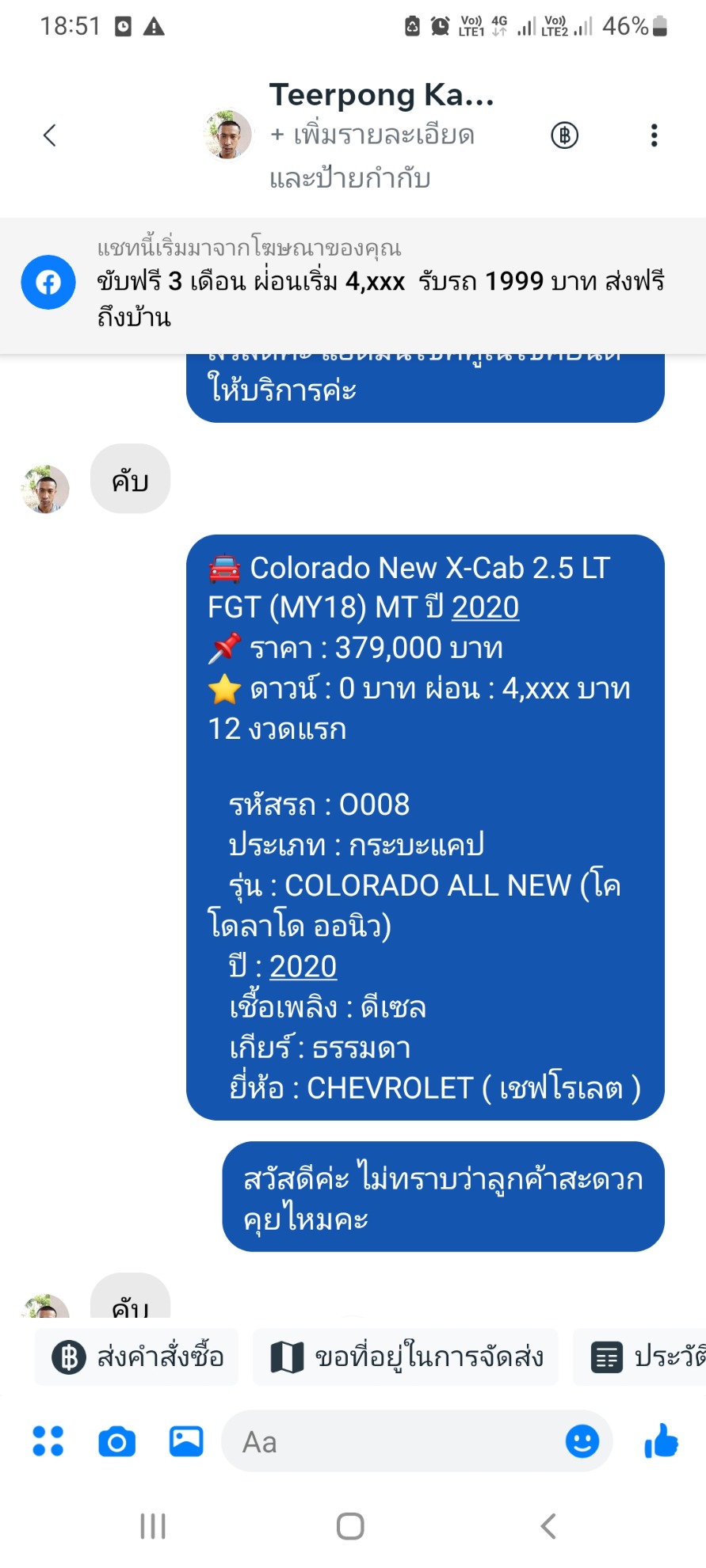Tap the baht payment icon in header

tap(565, 135)
